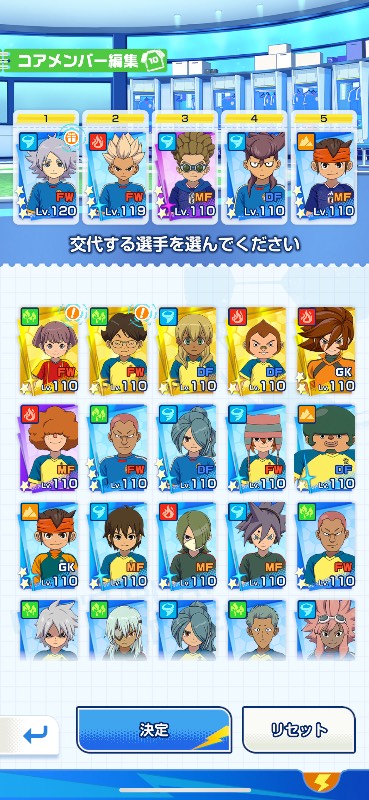Select core slot 2 Lv.119 FW player
369x800 pixels.
115,168
